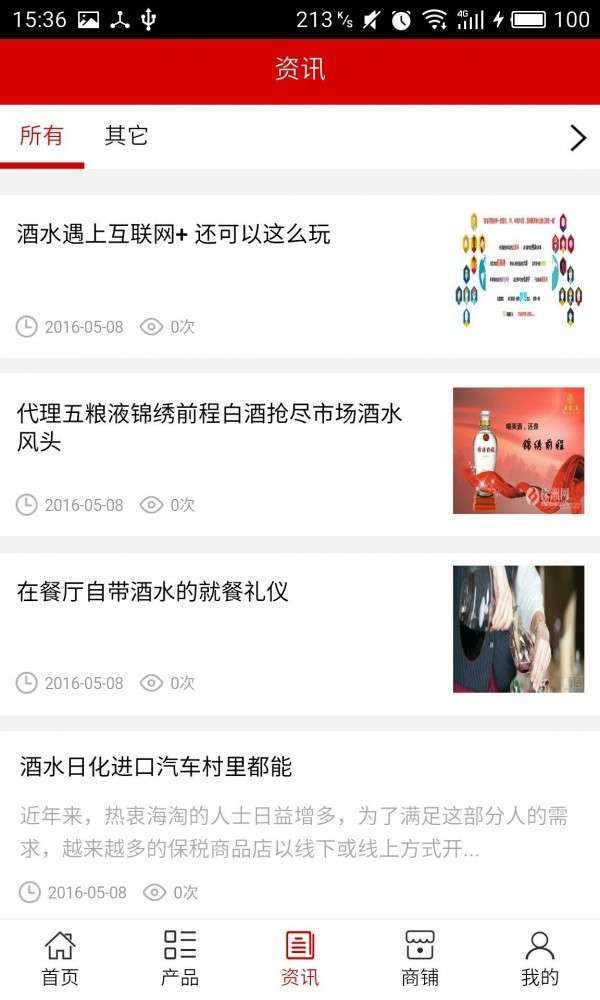This screenshot has width=600, height=1000.
Task: Switch to the 所有 tab
Action: [41, 136]
